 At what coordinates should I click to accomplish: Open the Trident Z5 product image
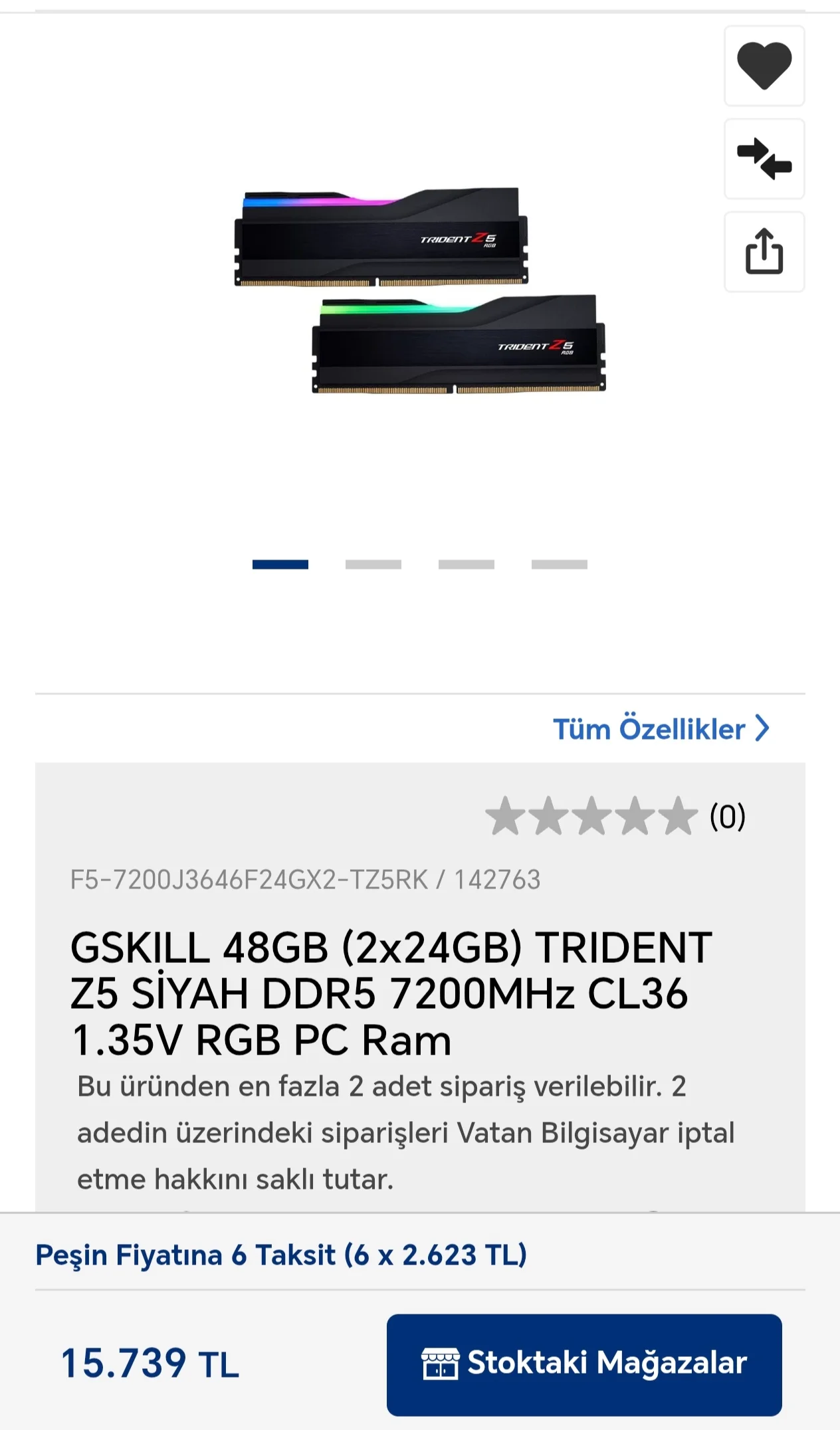click(420, 290)
